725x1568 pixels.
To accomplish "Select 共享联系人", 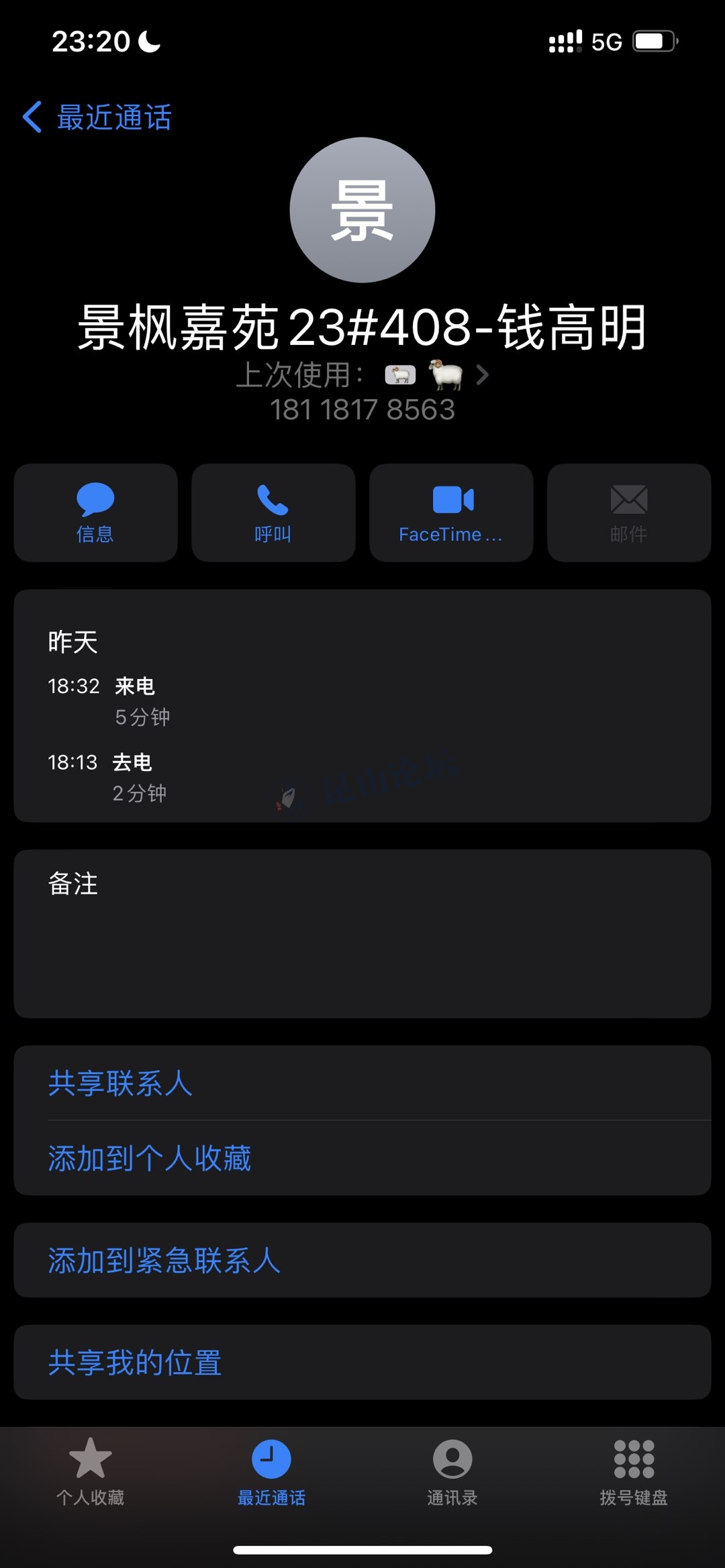I will pyautogui.click(x=362, y=1083).
